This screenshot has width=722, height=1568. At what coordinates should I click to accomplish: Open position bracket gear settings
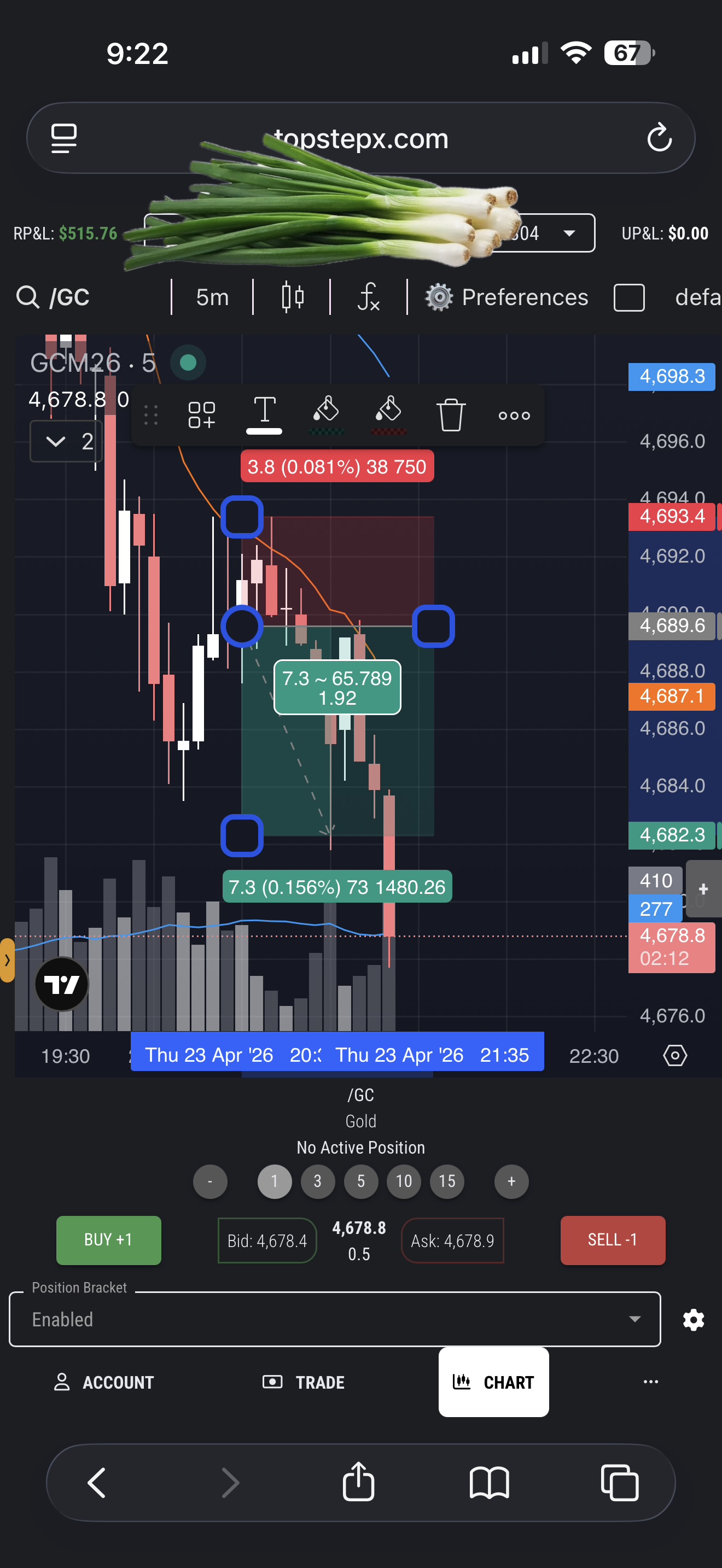coord(694,1320)
